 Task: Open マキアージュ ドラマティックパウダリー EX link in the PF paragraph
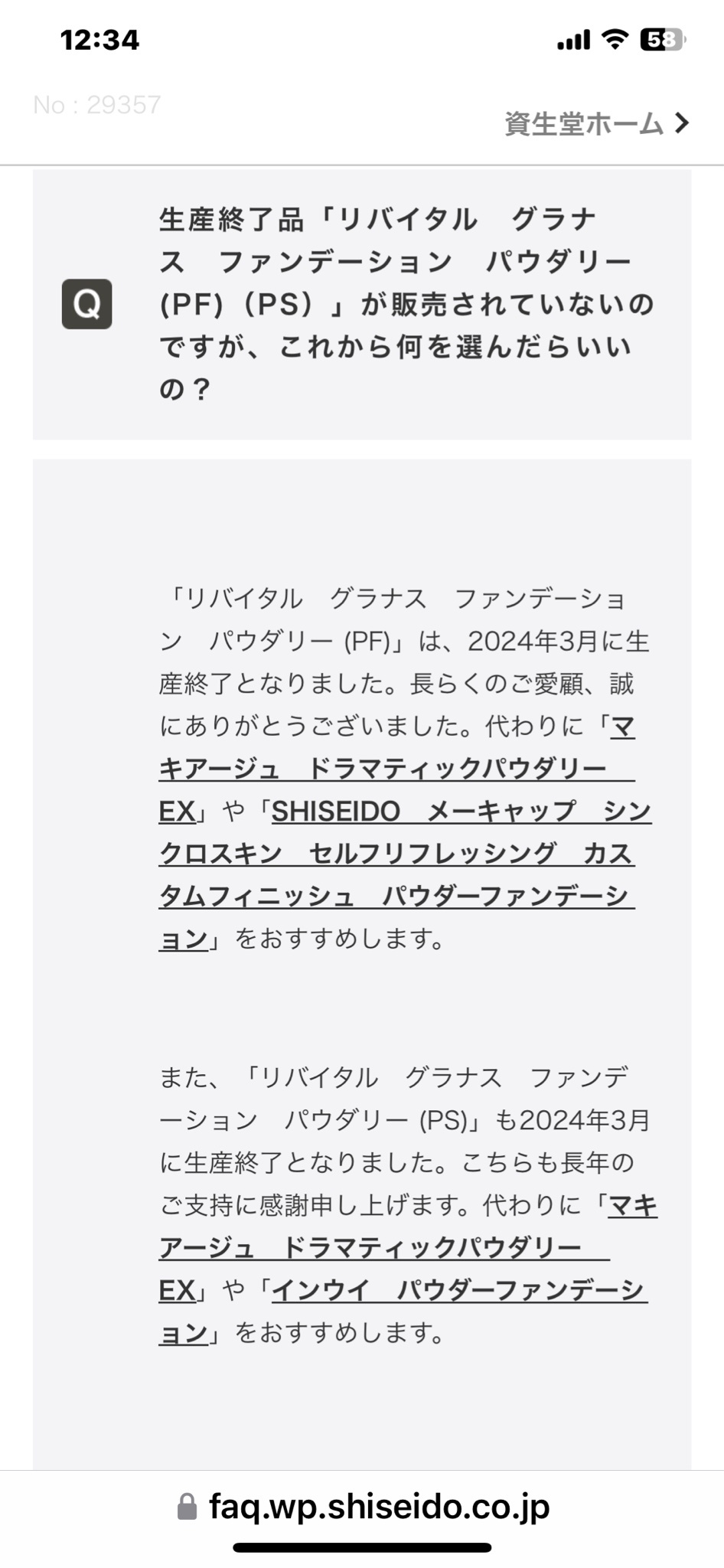coord(396,768)
